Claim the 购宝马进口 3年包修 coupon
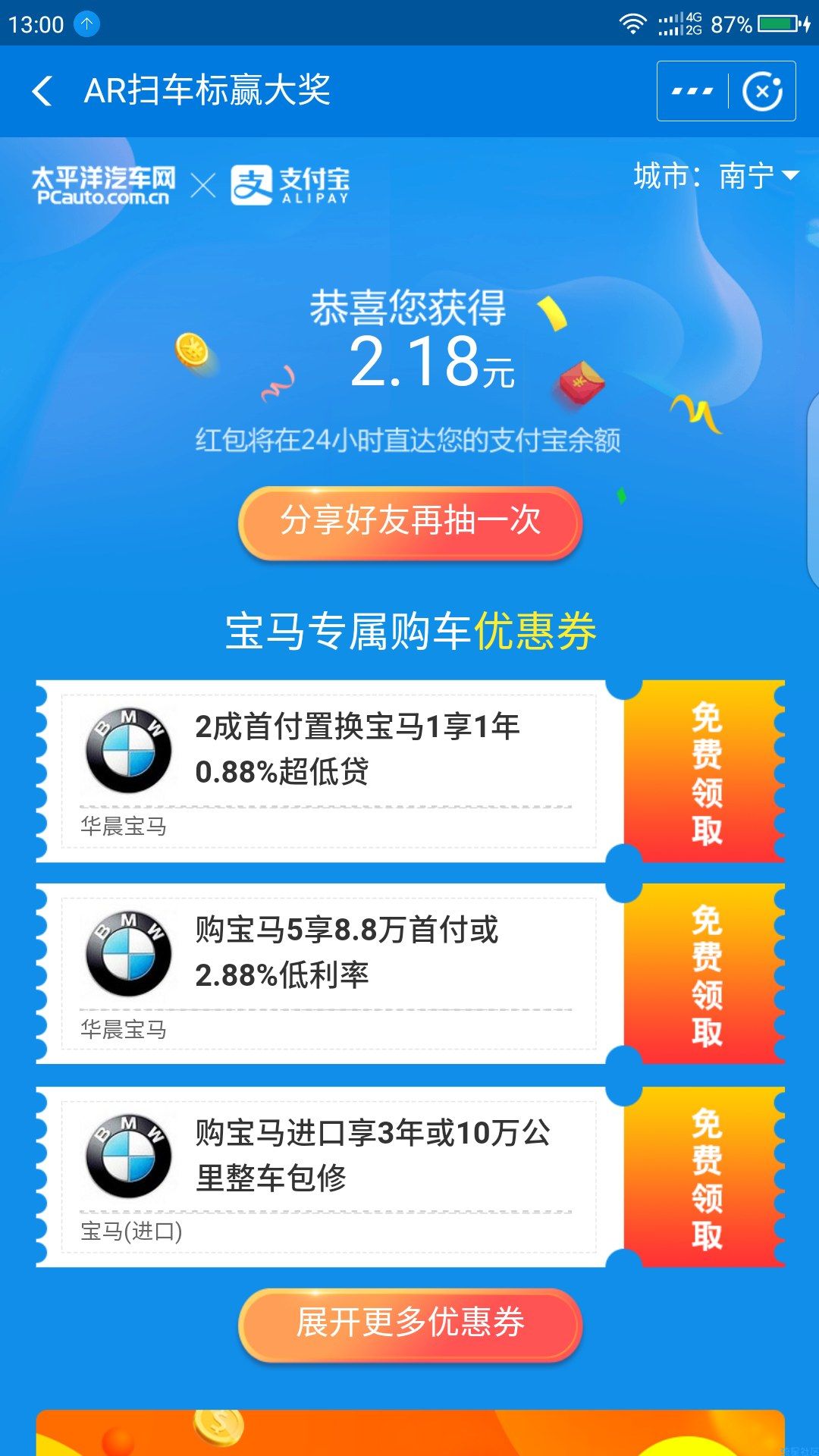This screenshot has height=1456, width=819. pyautogui.click(x=704, y=1177)
